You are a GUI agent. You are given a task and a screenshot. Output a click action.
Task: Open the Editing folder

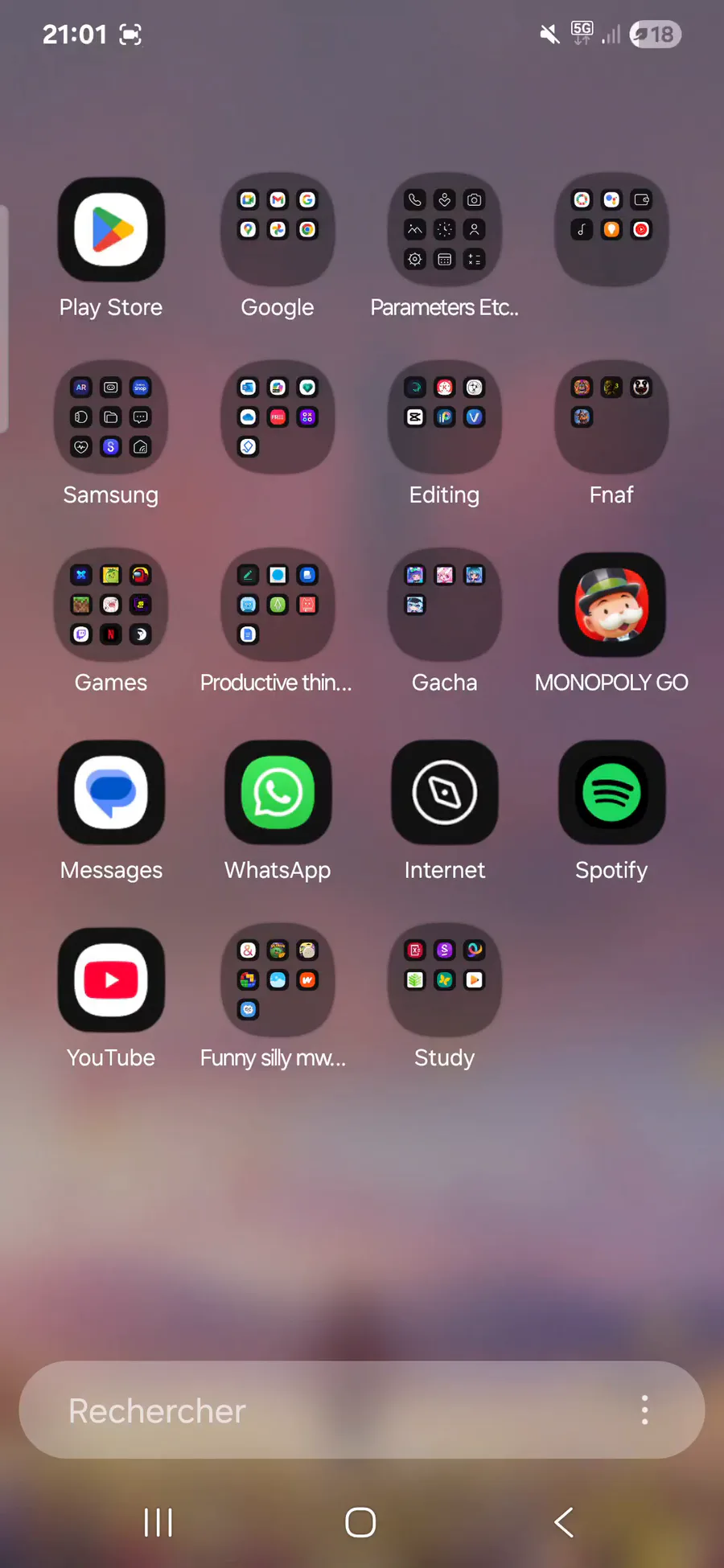coord(444,417)
